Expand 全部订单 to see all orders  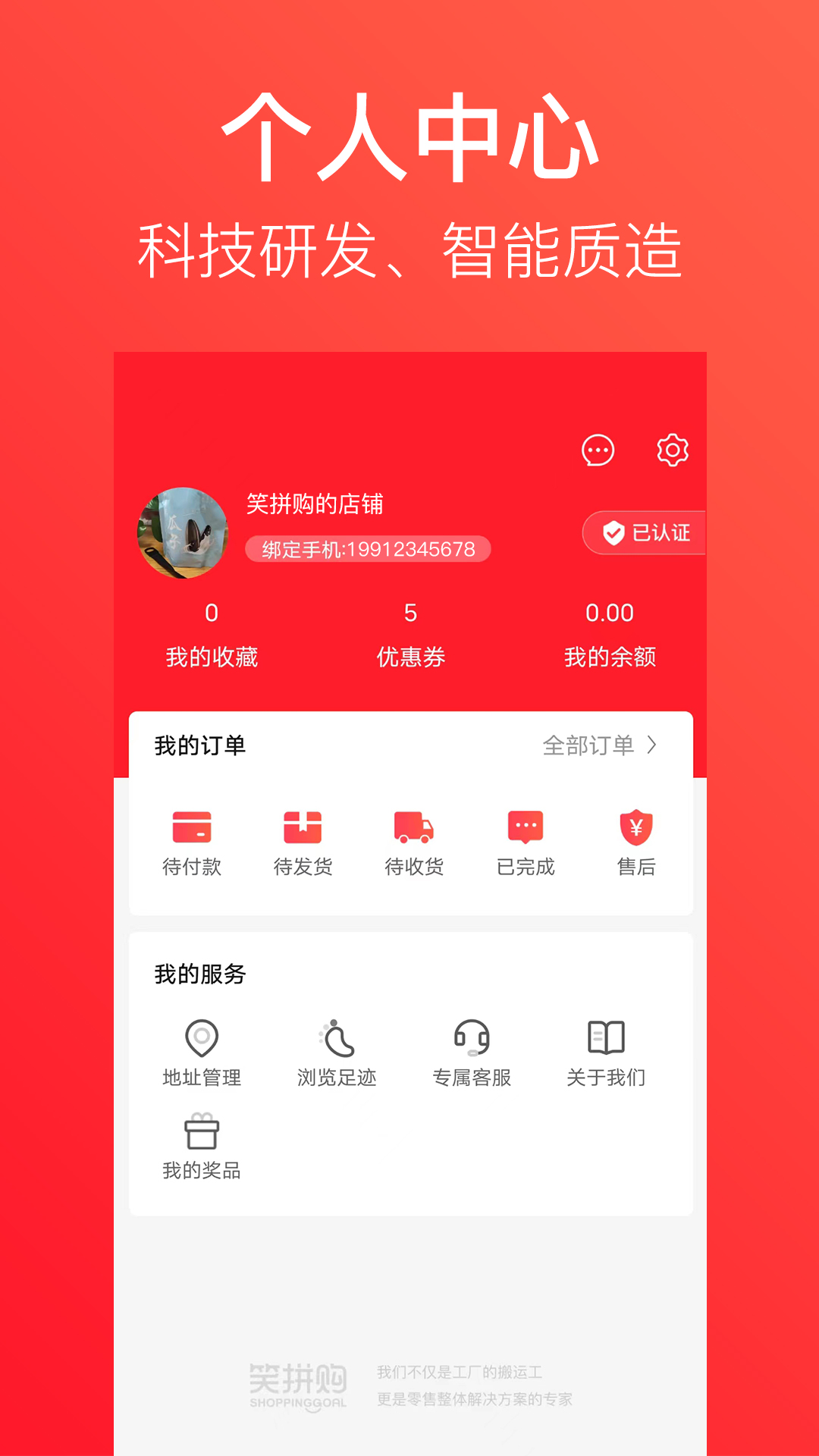[599, 746]
